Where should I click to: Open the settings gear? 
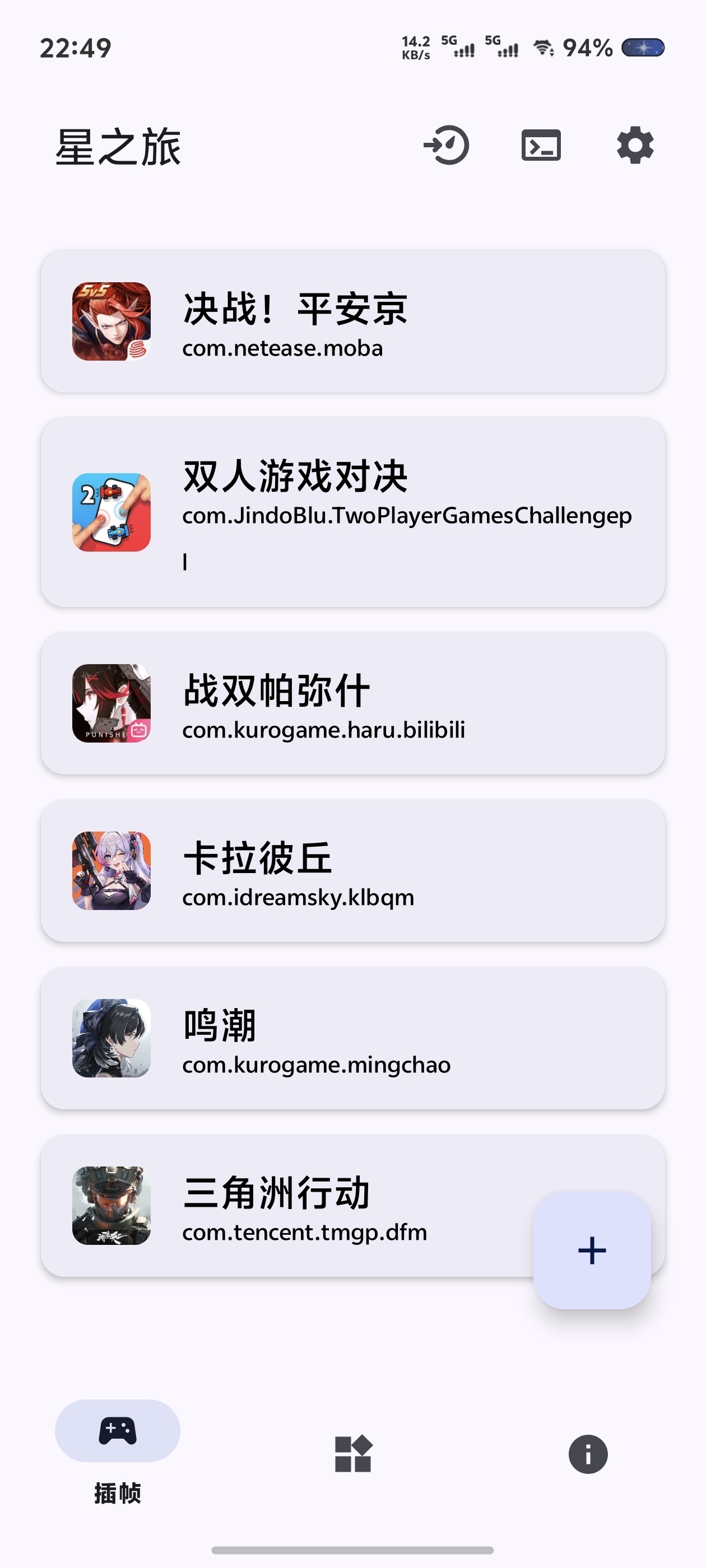[635, 146]
